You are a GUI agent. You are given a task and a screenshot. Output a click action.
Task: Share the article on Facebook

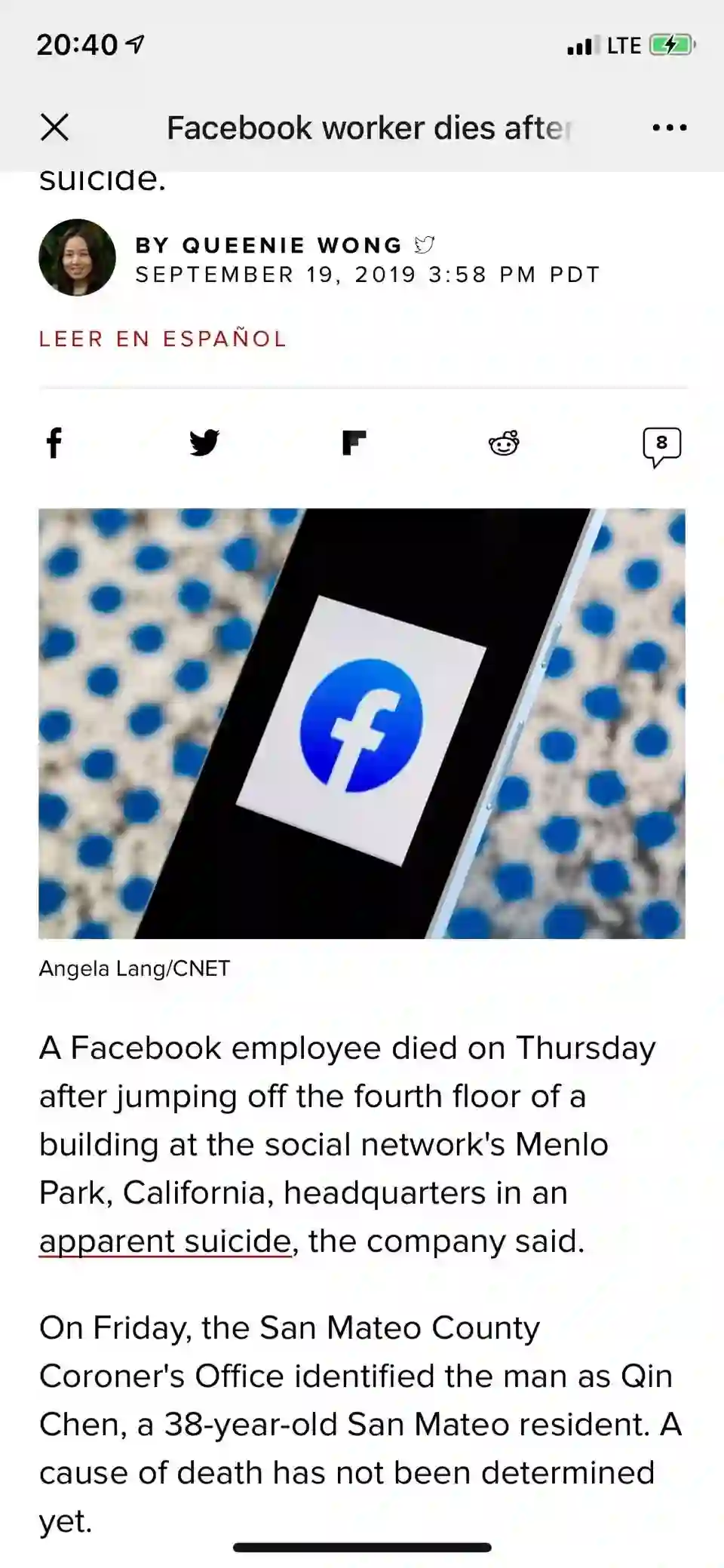(x=54, y=443)
